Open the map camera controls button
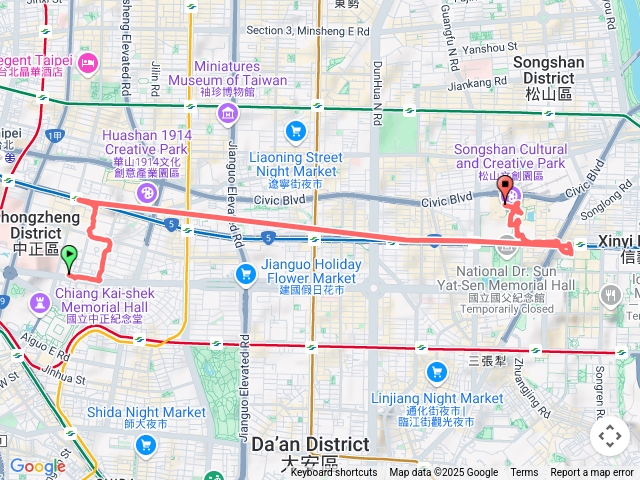The width and height of the screenshot is (640, 480). click(x=610, y=436)
